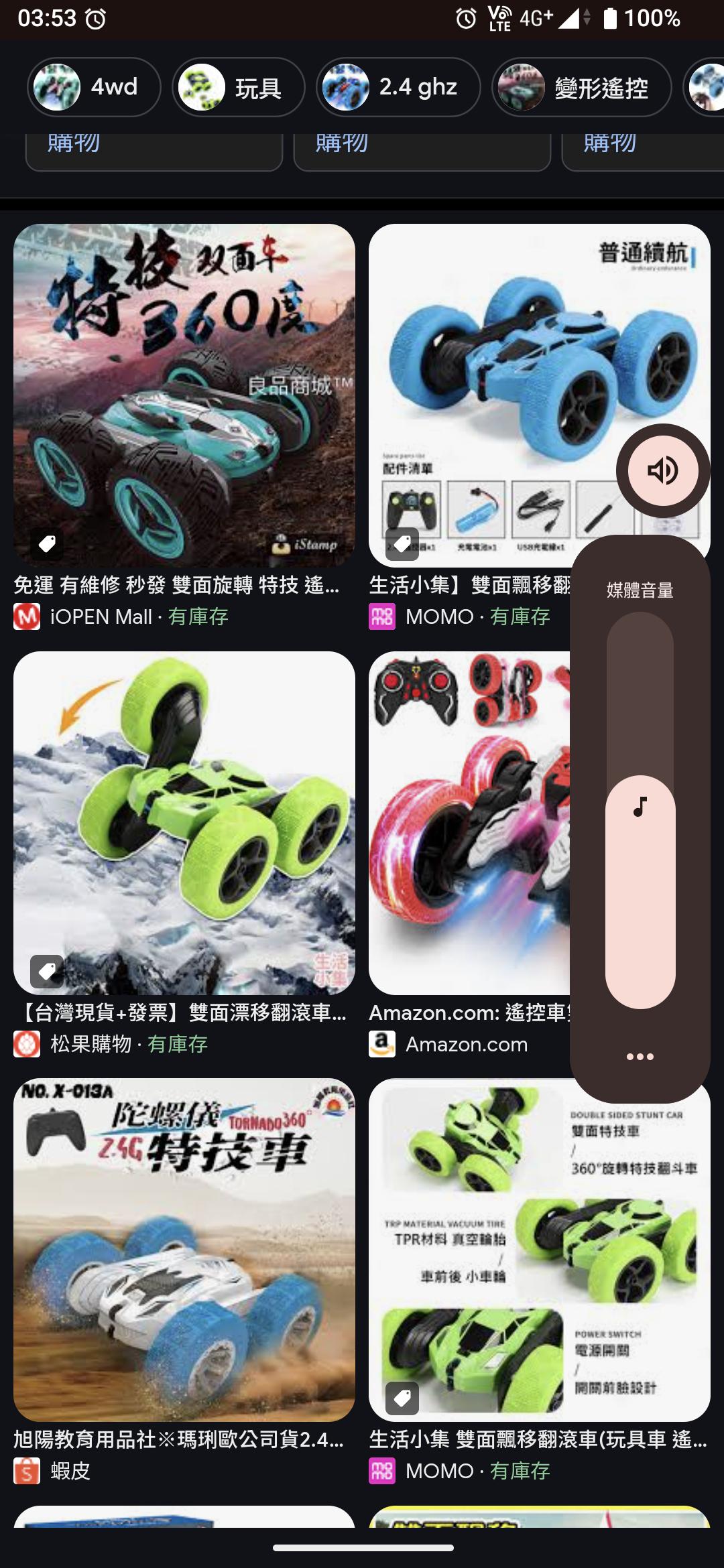Viewport: 724px width, 1568px height.
Task: Open more volume settings via three dots
Action: pyautogui.click(x=640, y=1057)
